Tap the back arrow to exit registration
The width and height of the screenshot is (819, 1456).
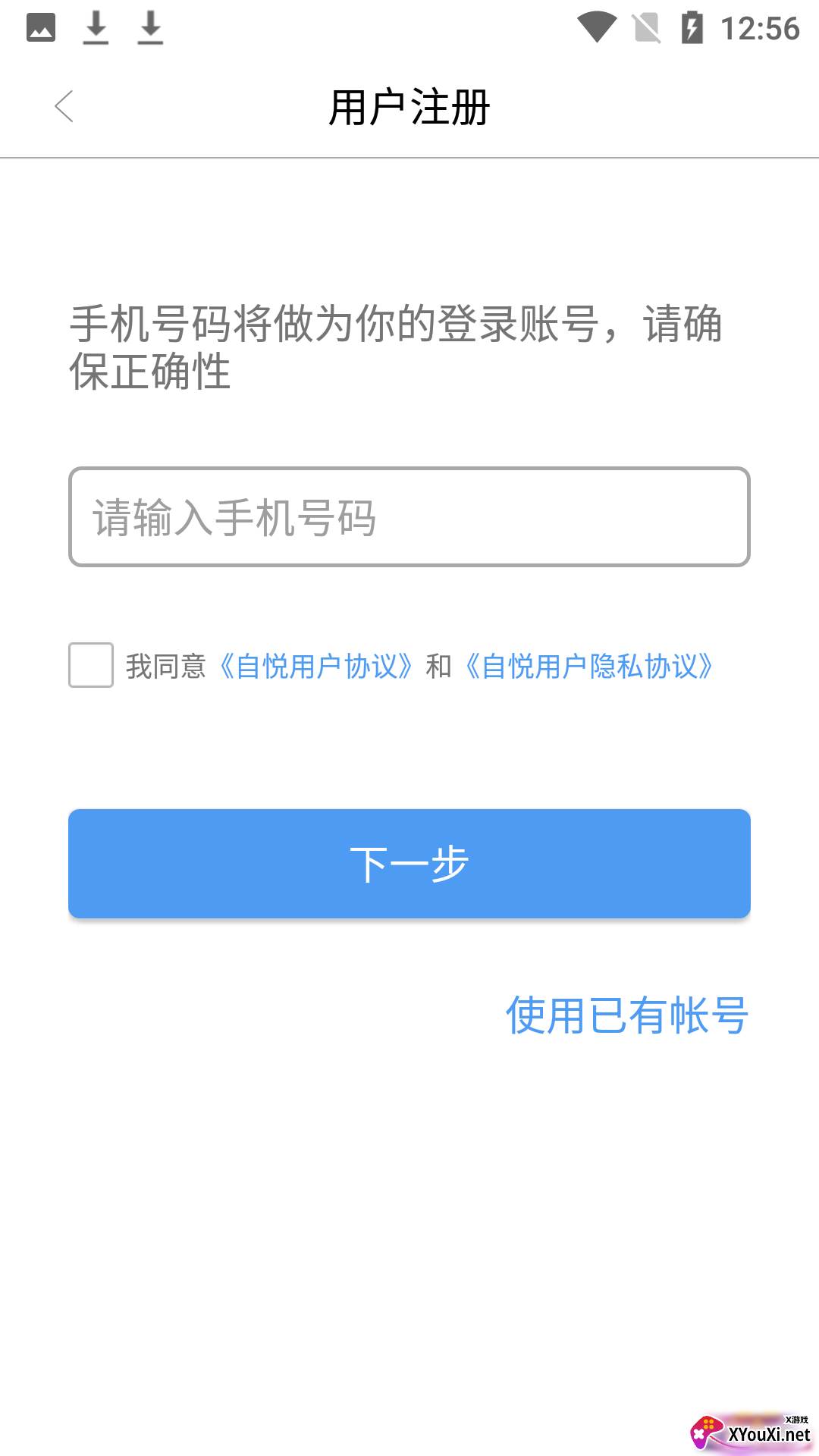[x=64, y=106]
